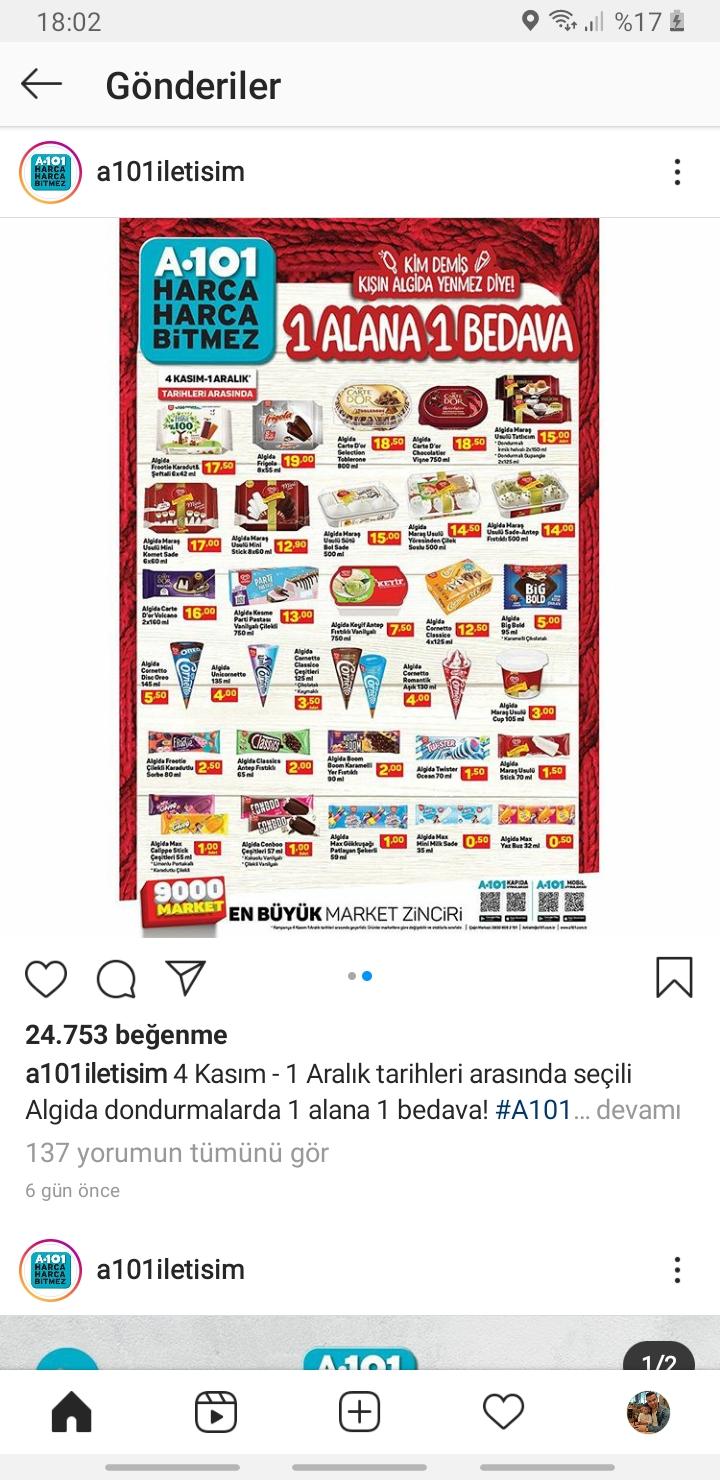Open the Algida flyer image

click(359, 577)
